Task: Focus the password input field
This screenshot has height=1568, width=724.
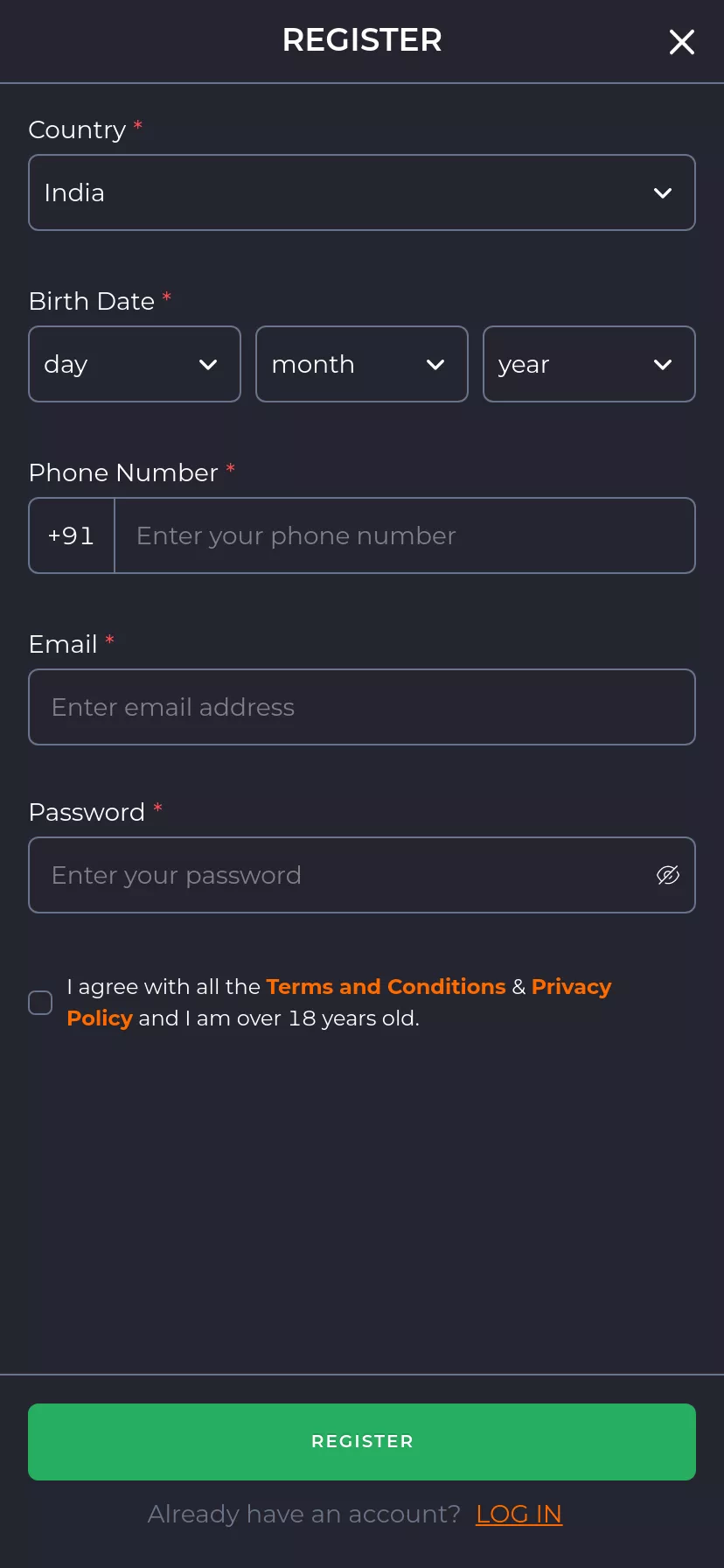Action: click(341, 875)
